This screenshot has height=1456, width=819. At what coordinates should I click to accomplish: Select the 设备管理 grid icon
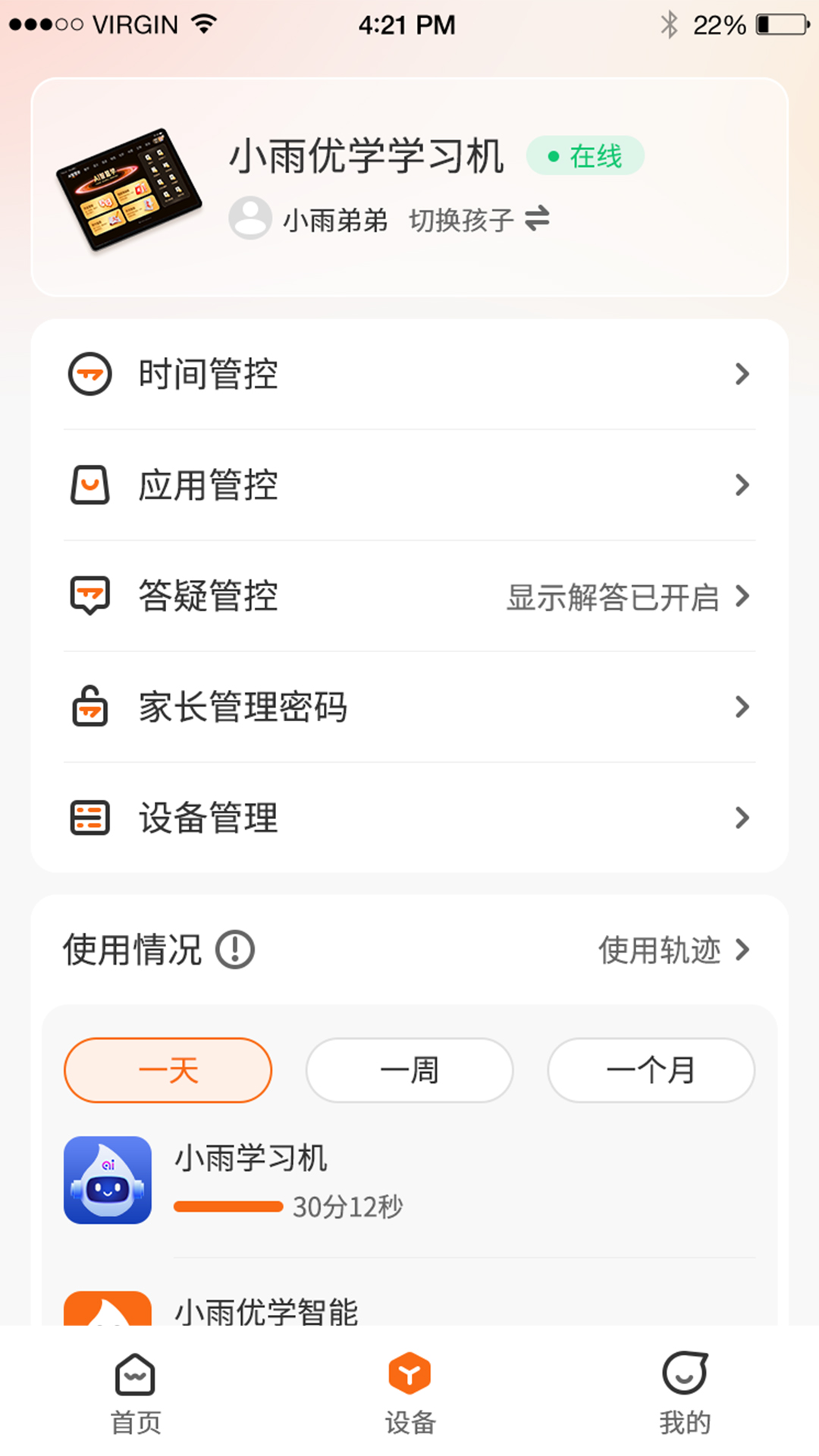[x=89, y=817]
